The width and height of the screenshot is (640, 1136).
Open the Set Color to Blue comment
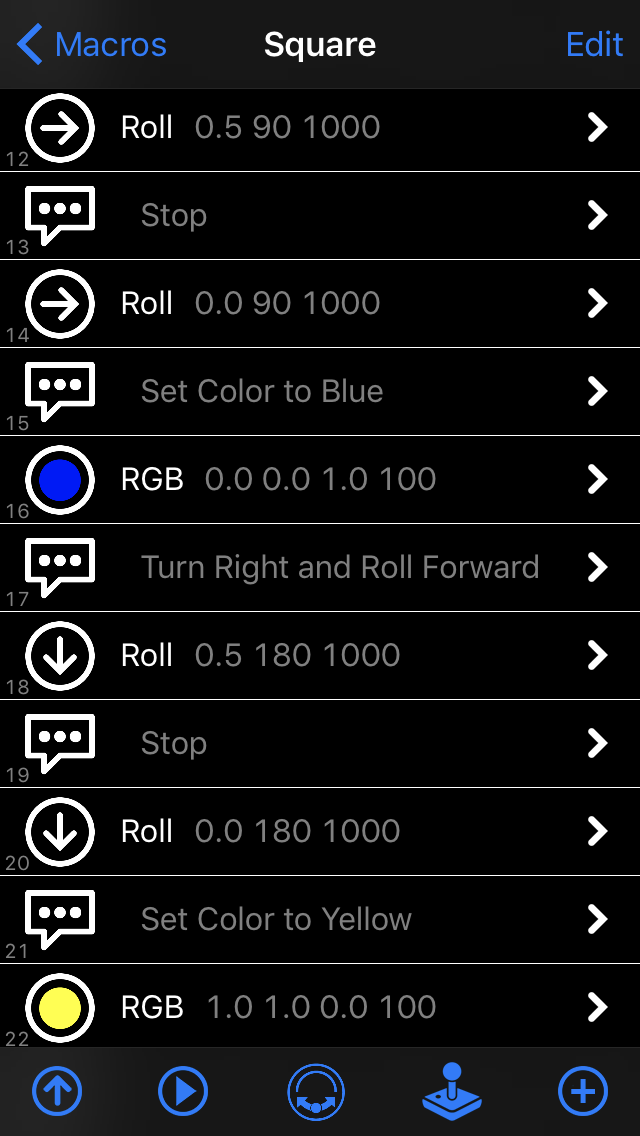click(320, 392)
